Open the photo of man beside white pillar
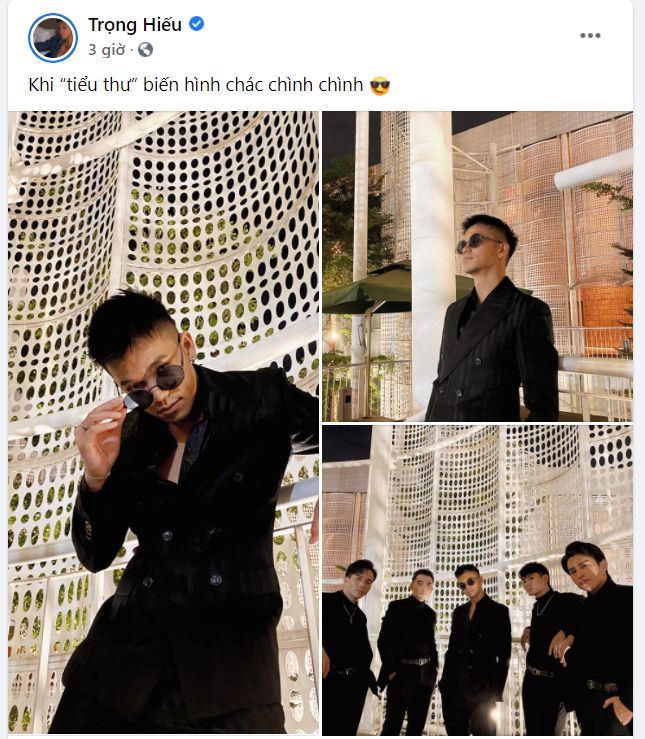The width and height of the screenshot is (645, 739). pyautogui.click(x=477, y=265)
